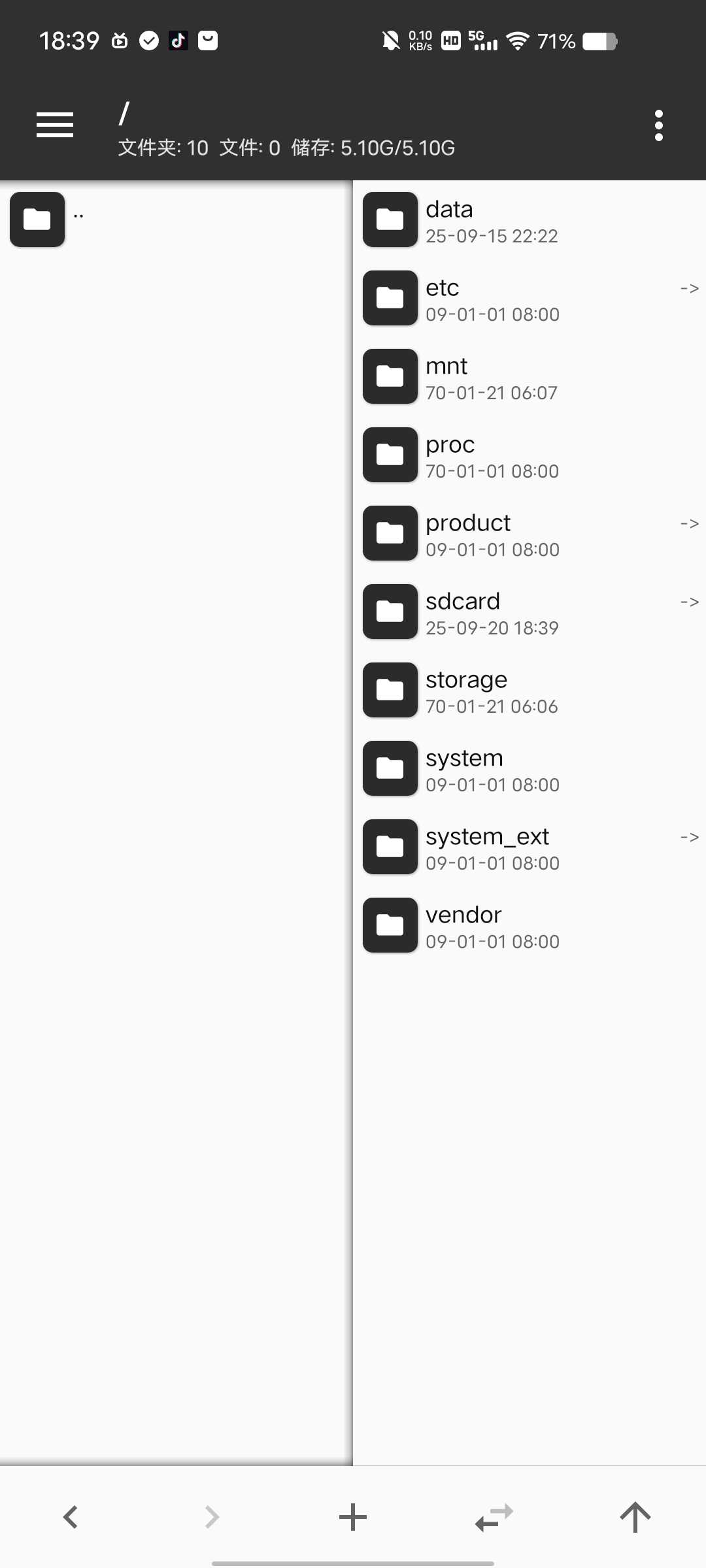Tap the plus button to create new
The width and height of the screenshot is (706, 1568).
(353, 1517)
